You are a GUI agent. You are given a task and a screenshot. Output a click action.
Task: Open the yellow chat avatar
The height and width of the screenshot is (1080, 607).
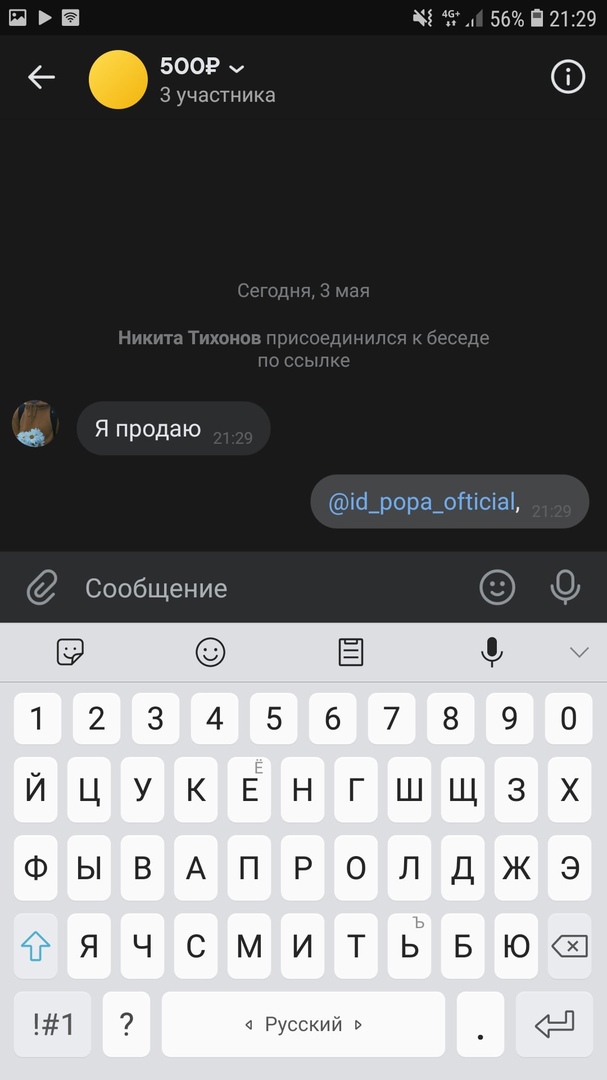pyautogui.click(x=118, y=79)
